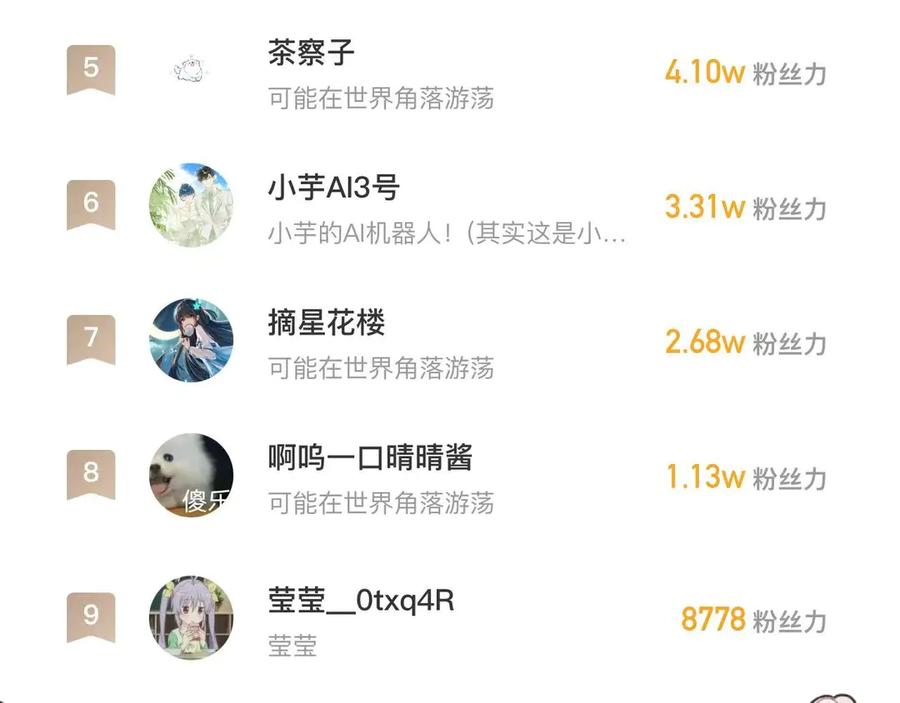Image resolution: width=900 pixels, height=703 pixels.
Task: Open 啊呜一口晴晴酱's row
Action: [450, 475]
